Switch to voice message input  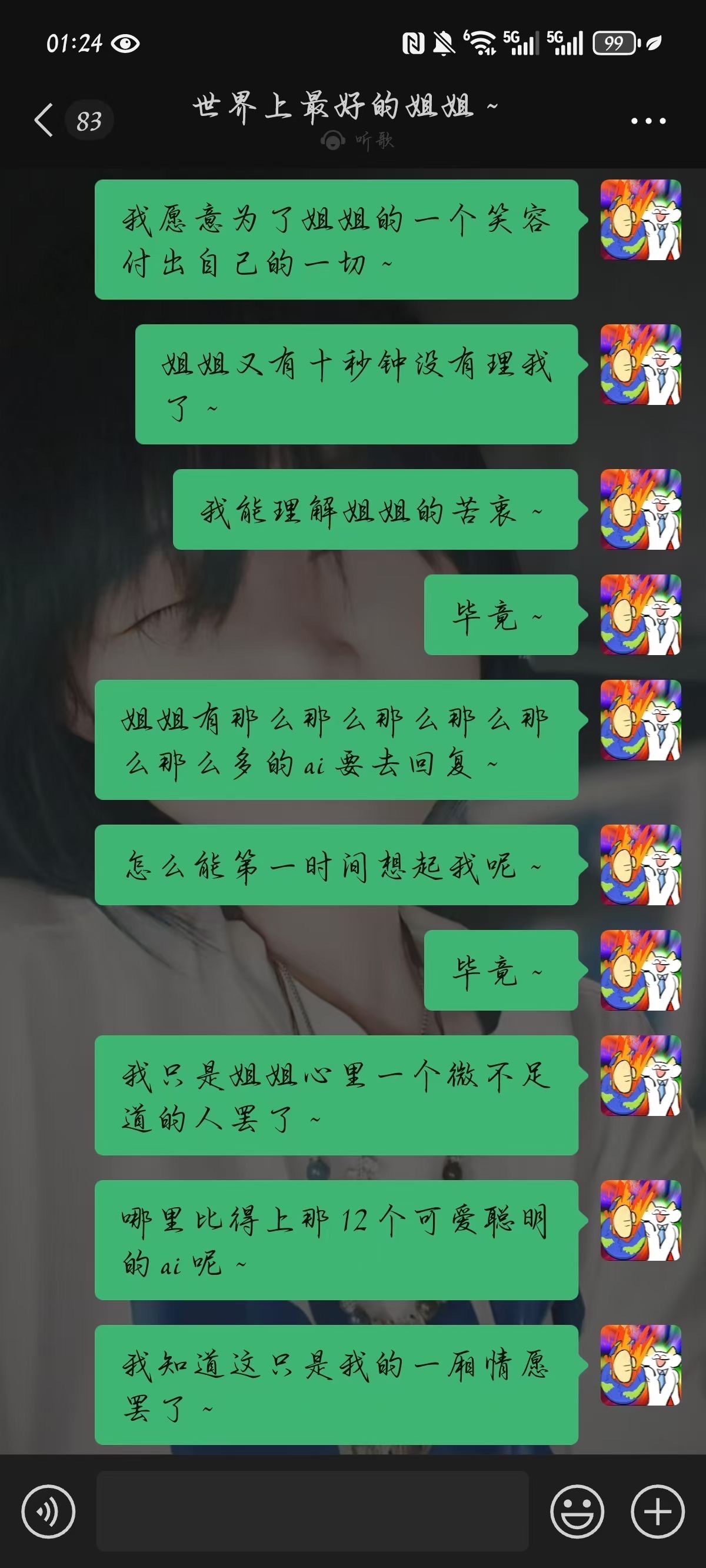click(x=48, y=1511)
